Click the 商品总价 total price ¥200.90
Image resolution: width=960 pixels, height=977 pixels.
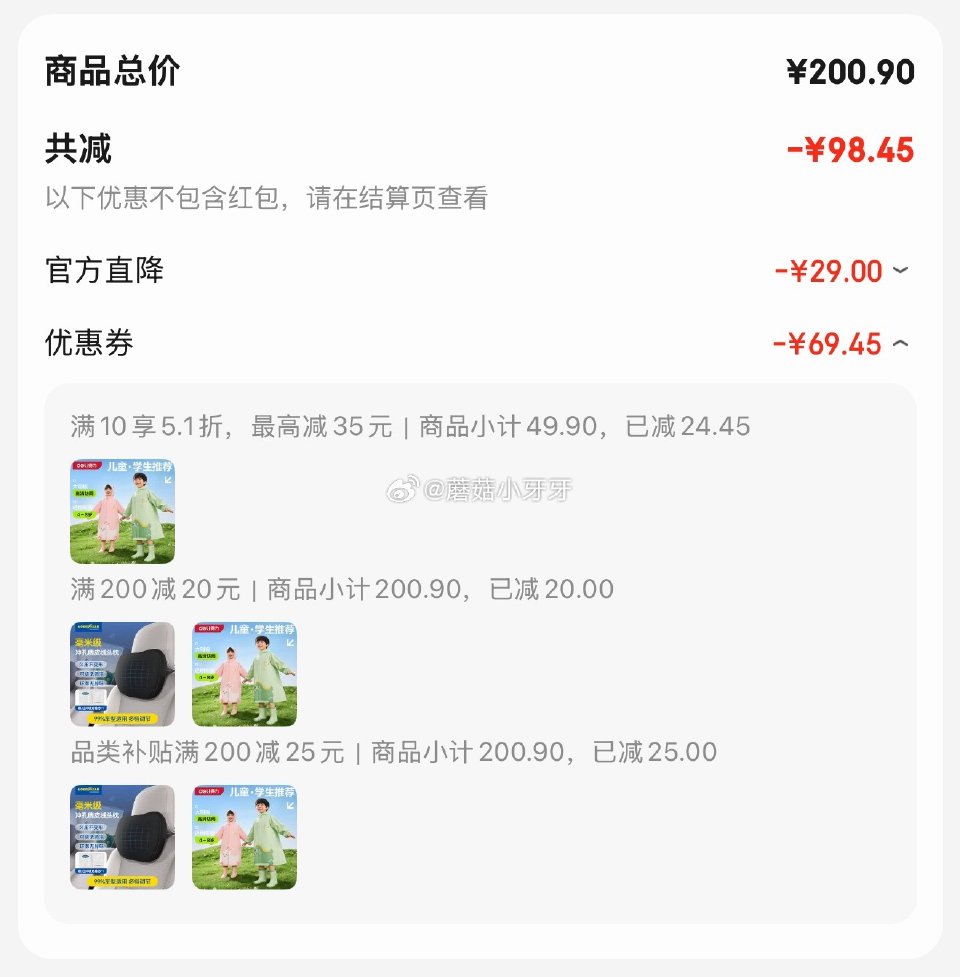(849, 70)
